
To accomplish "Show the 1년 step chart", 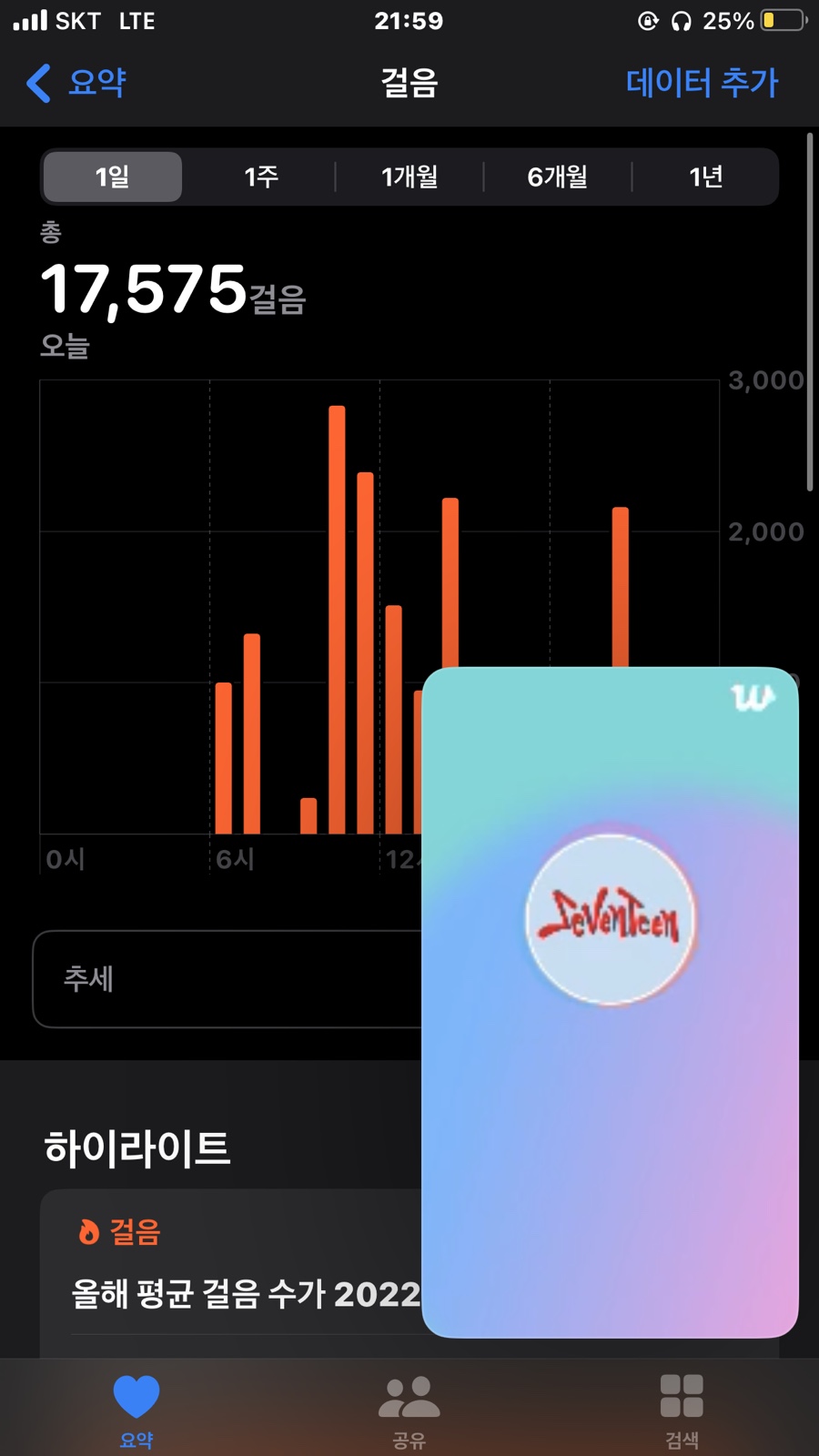I will [705, 177].
